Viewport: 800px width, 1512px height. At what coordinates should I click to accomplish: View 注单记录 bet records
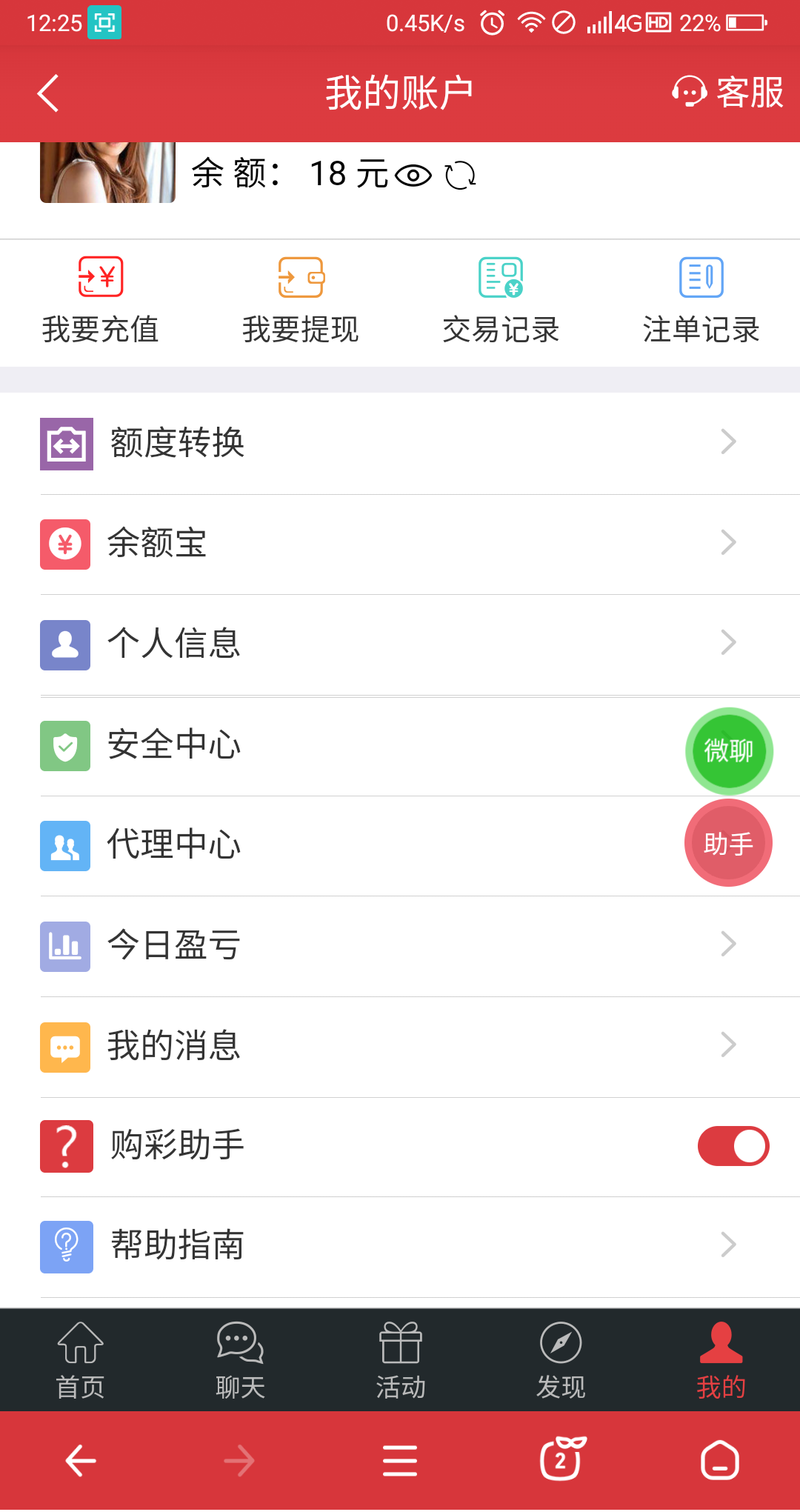[701, 300]
